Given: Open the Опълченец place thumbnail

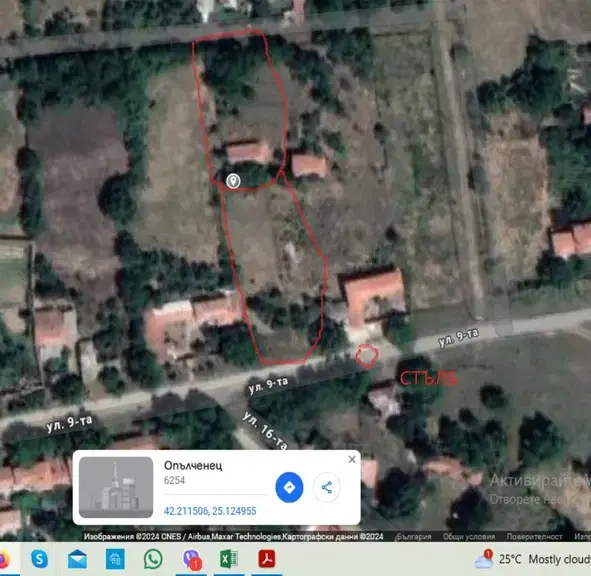Looking at the screenshot, I should [x=116, y=487].
